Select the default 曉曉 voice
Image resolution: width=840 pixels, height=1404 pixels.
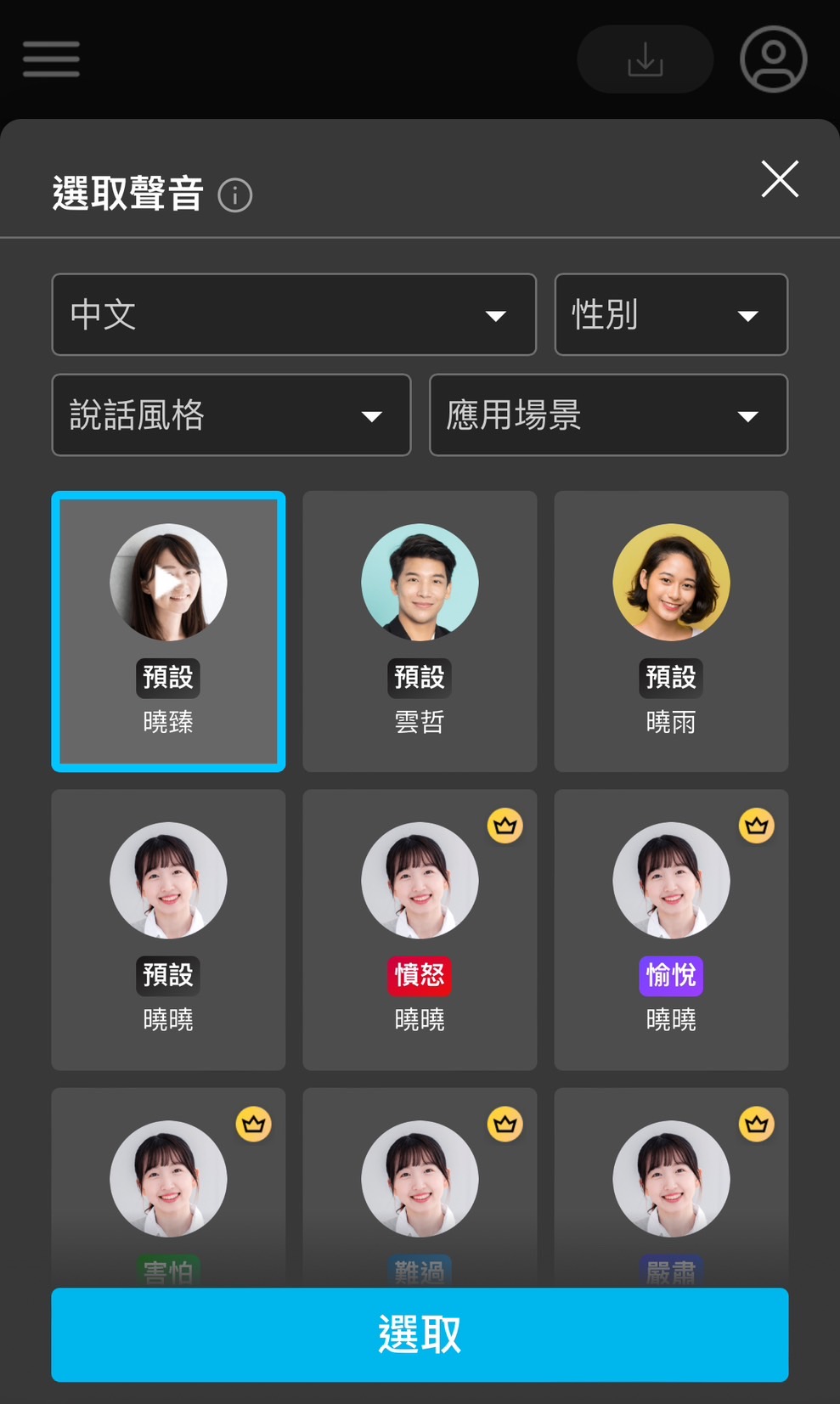point(167,929)
